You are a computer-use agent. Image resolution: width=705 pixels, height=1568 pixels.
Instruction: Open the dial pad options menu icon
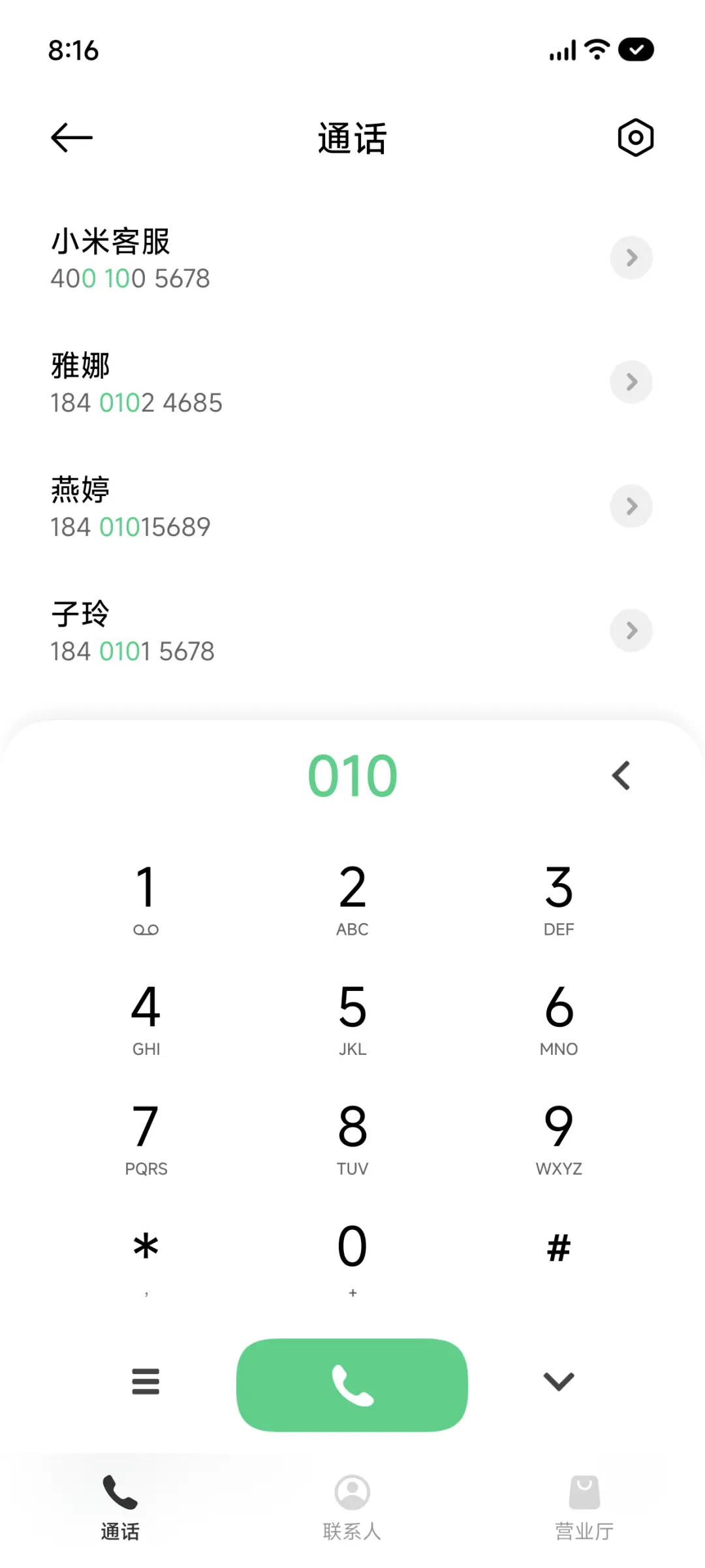point(146,1382)
